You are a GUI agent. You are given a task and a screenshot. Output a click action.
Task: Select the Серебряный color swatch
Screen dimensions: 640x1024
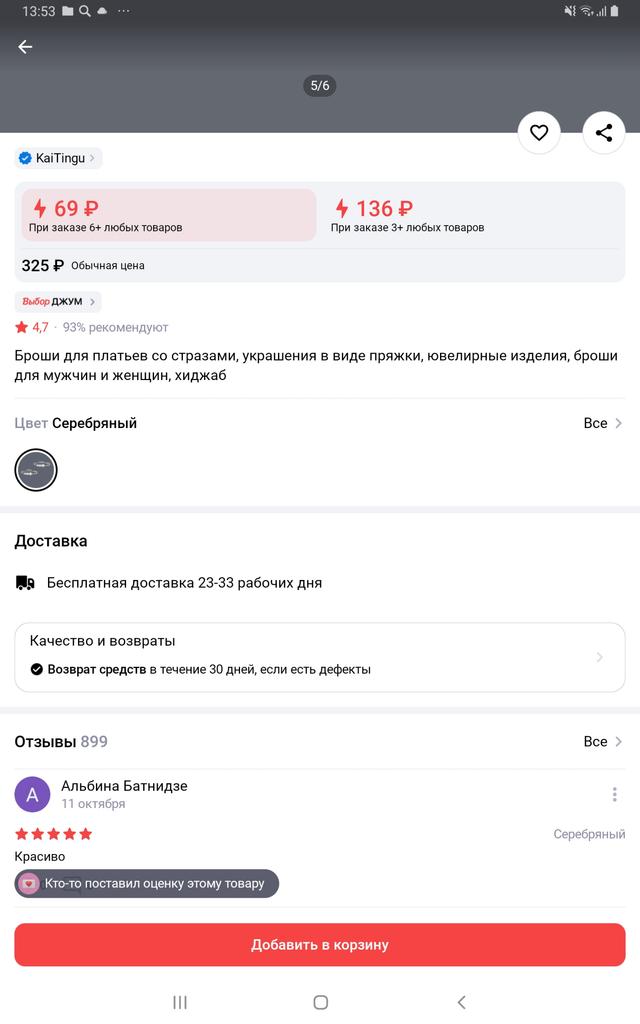[36, 469]
